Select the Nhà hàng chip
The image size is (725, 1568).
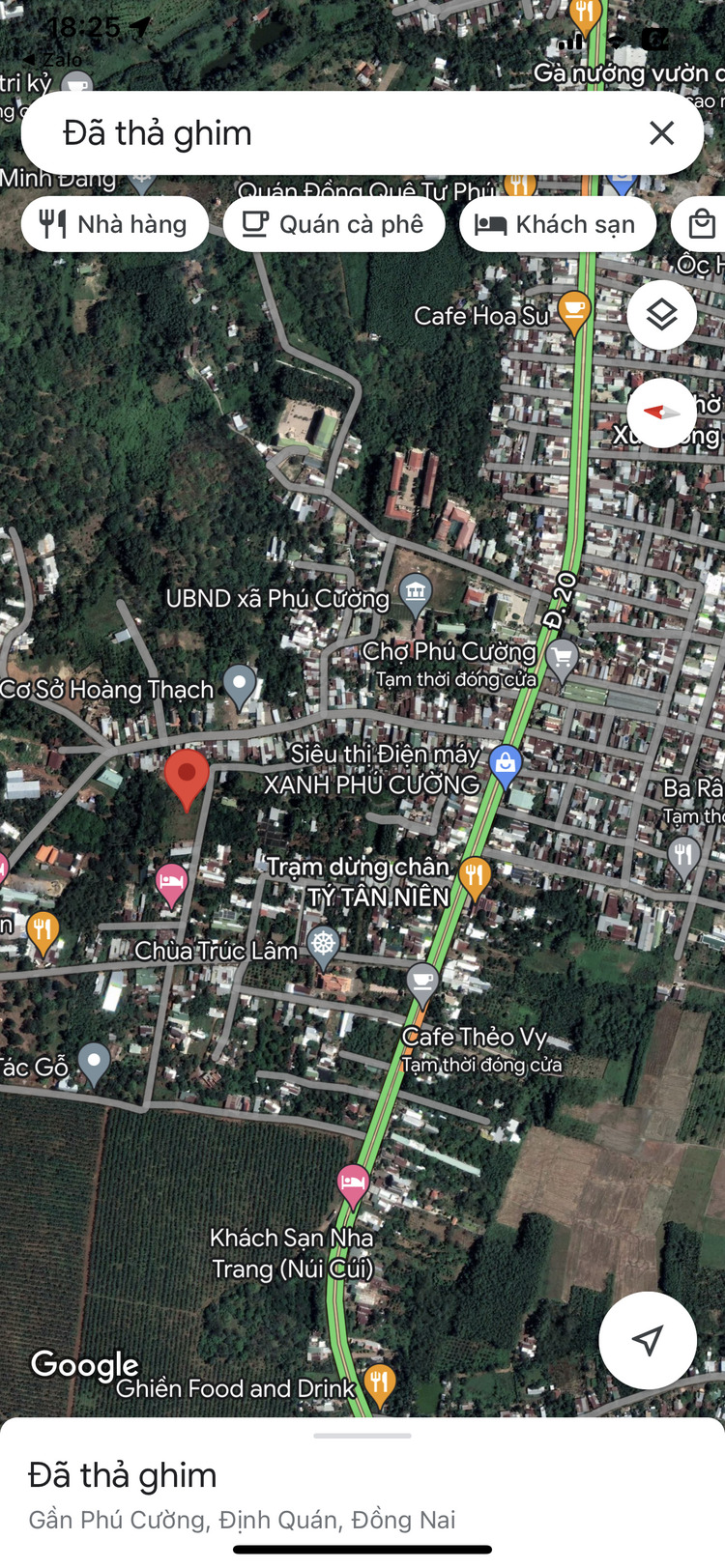pos(114,224)
